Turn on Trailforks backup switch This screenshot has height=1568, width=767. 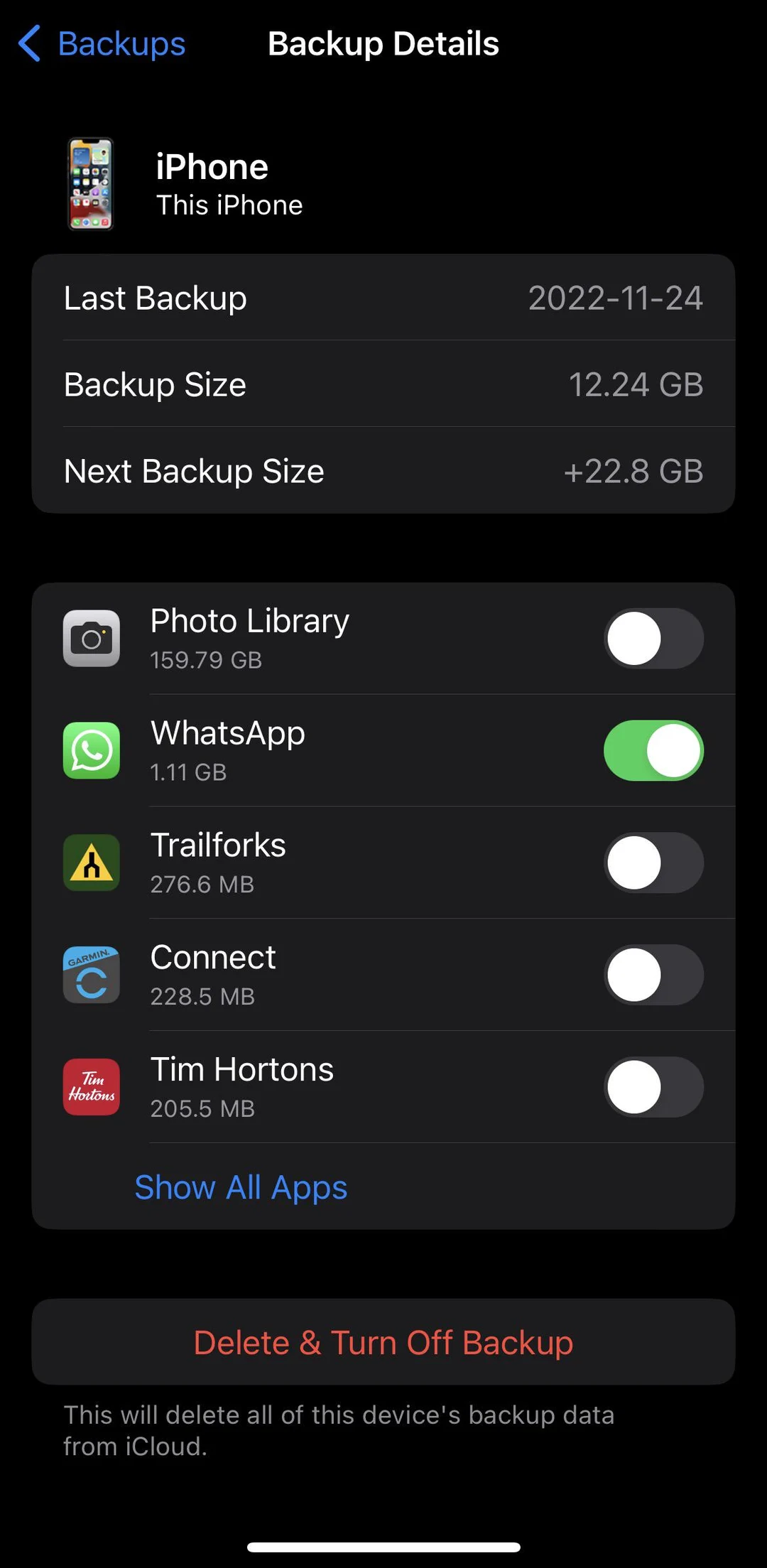pos(653,863)
